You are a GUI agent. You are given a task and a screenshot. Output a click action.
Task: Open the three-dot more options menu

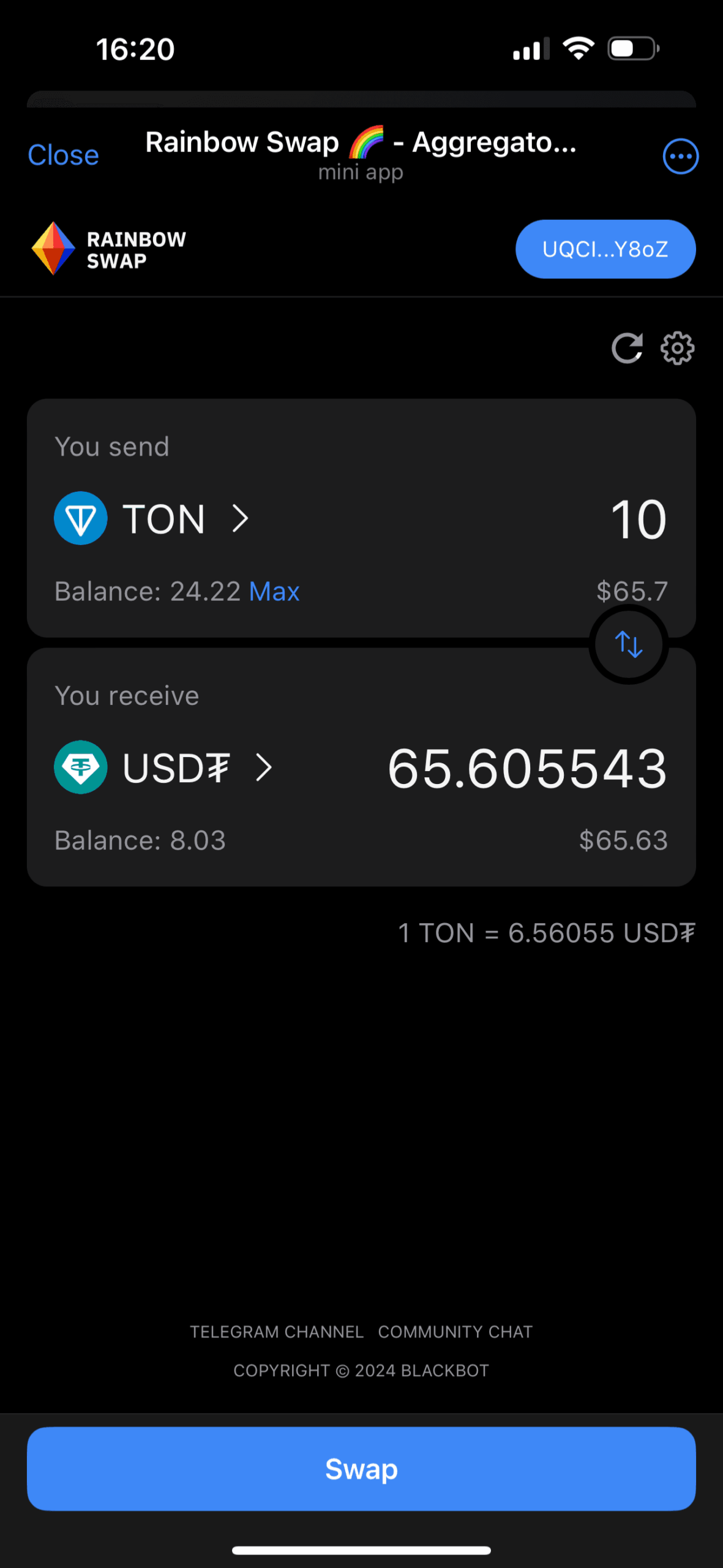pyautogui.click(x=680, y=156)
